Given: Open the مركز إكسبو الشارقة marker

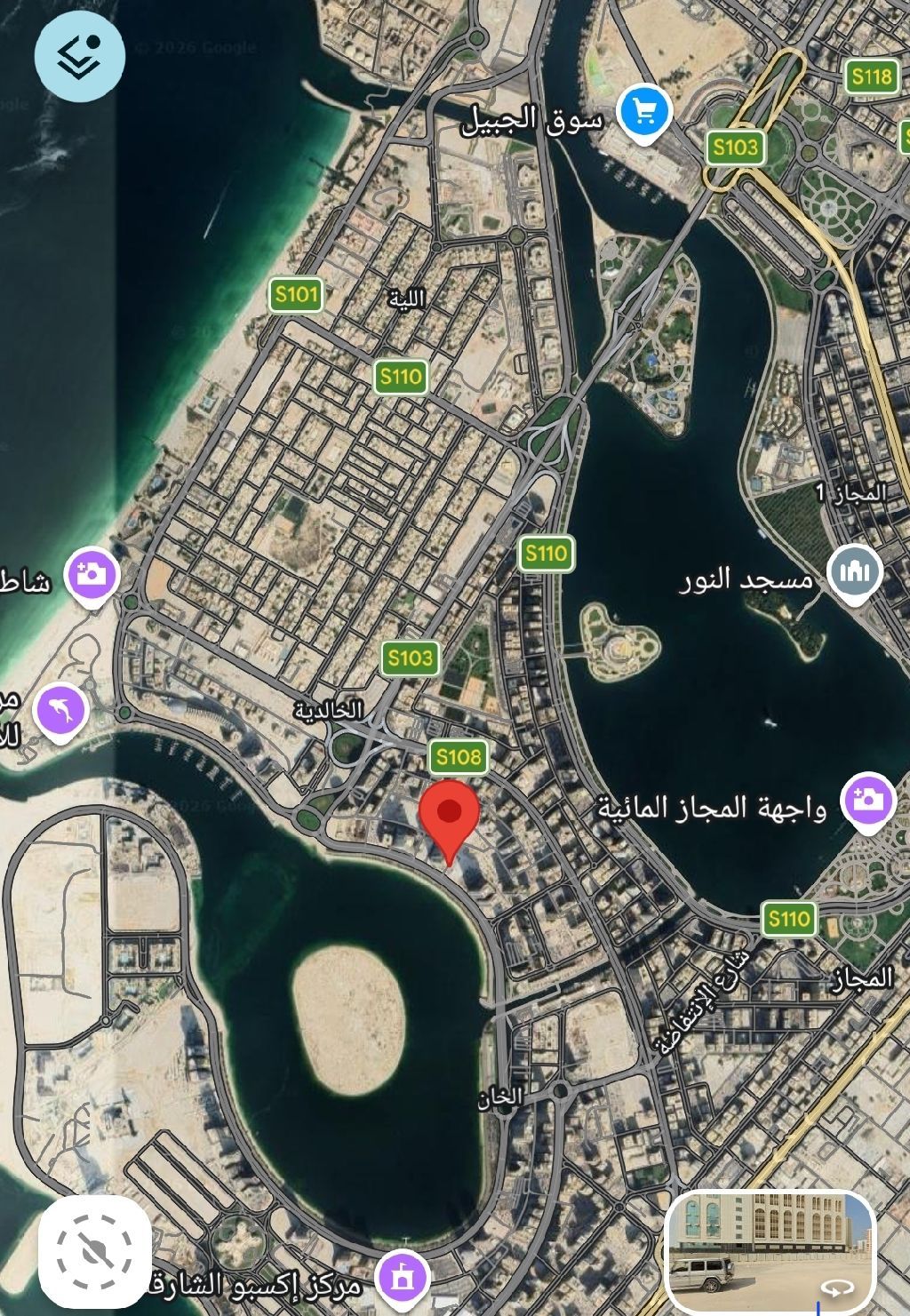Looking at the screenshot, I should [403, 1277].
